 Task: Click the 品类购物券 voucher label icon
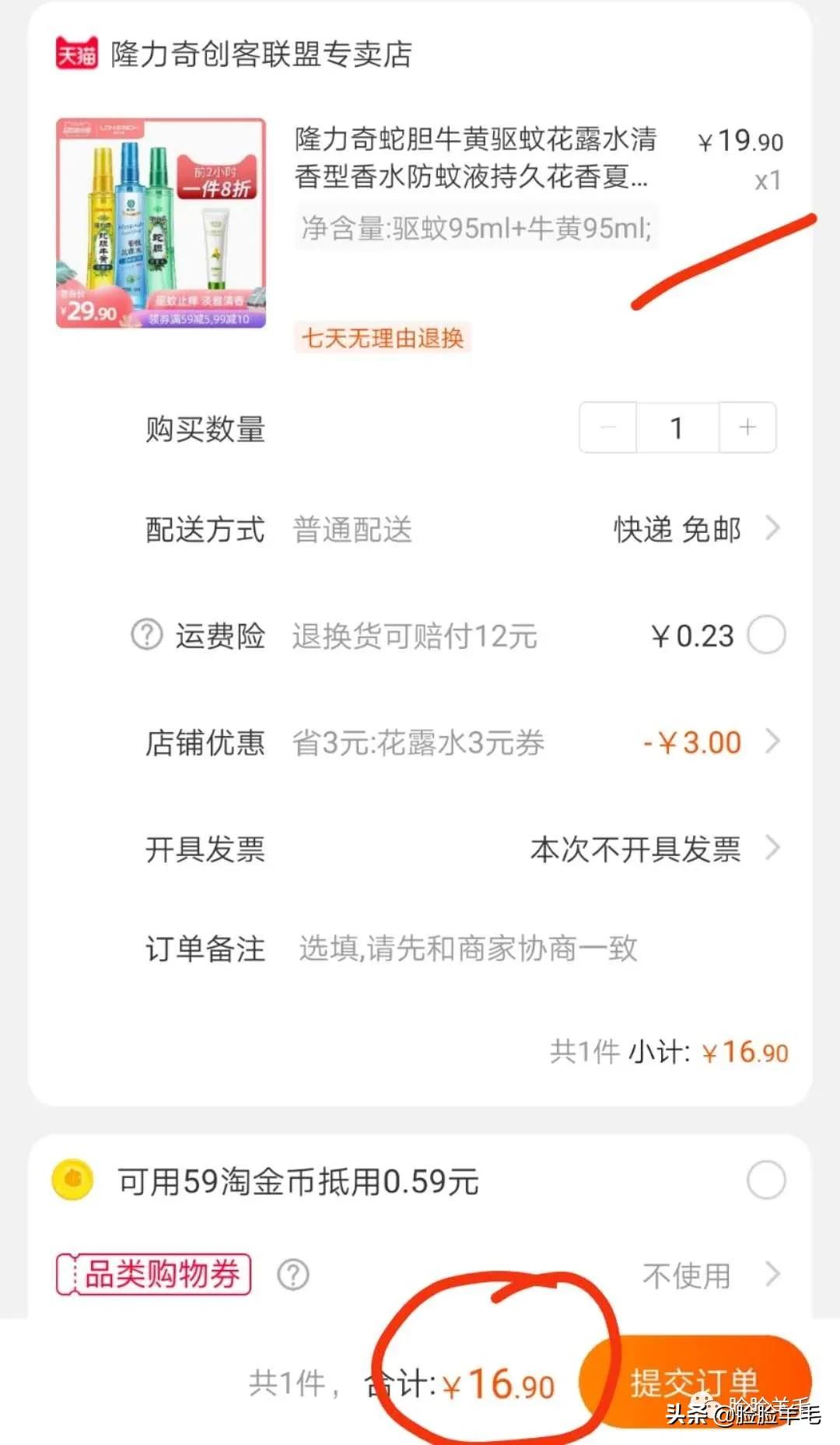pos(152,1274)
